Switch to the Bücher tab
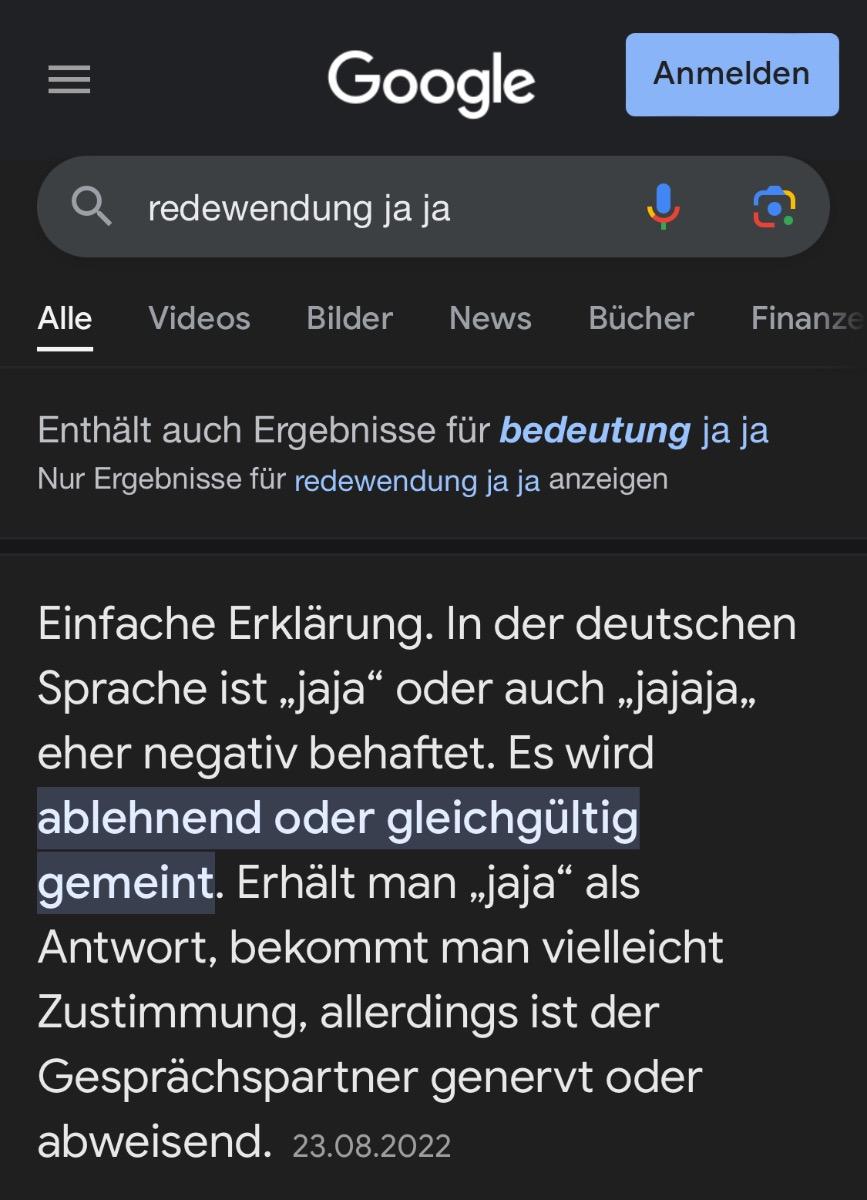The width and height of the screenshot is (867, 1200). 641,318
